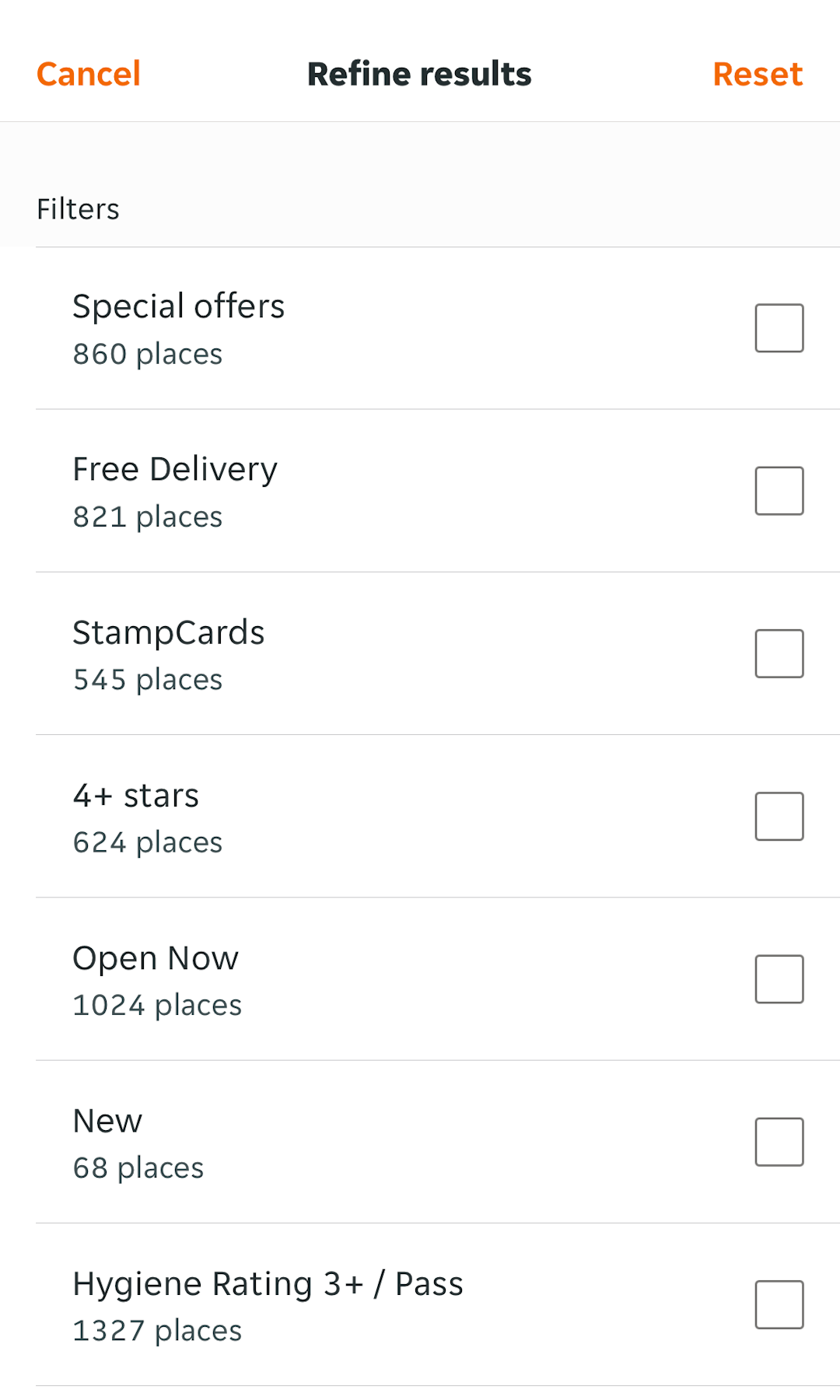840x1400 pixels.
Task: Click the New filter showing 68 places
Action: 107,1121
